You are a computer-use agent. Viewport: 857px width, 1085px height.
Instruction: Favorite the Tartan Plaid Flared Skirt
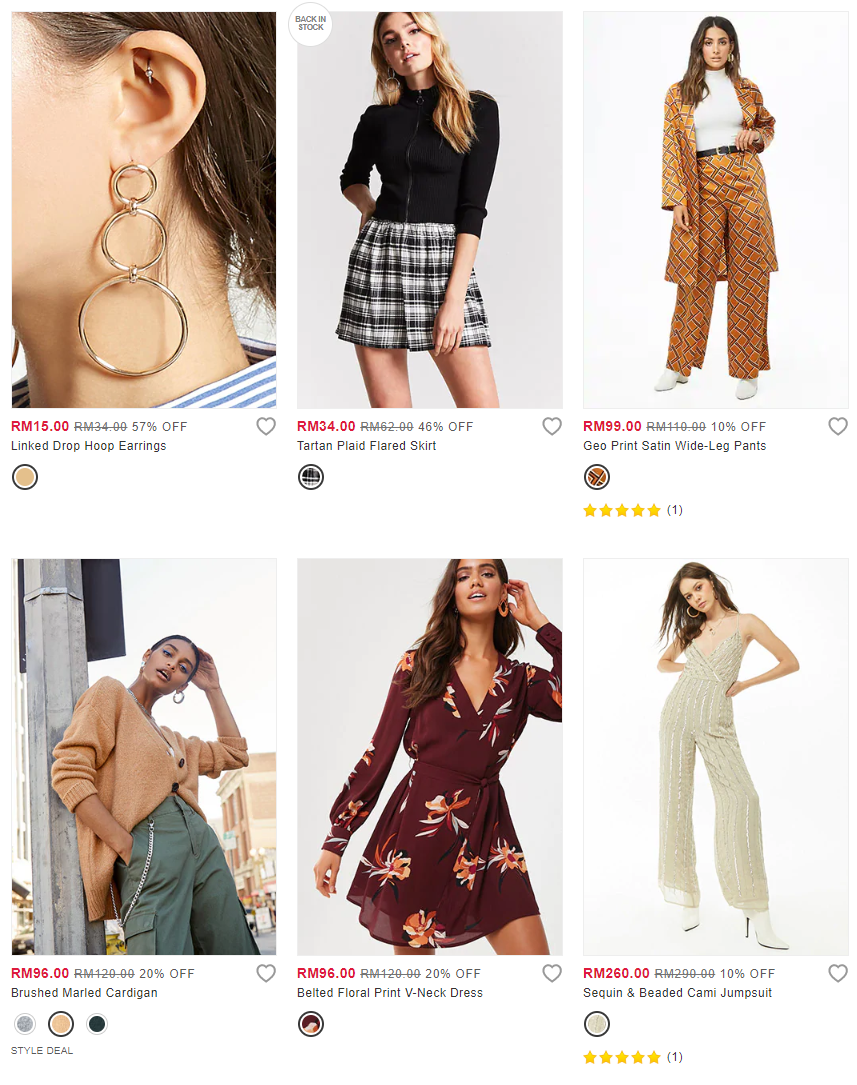[552, 427]
